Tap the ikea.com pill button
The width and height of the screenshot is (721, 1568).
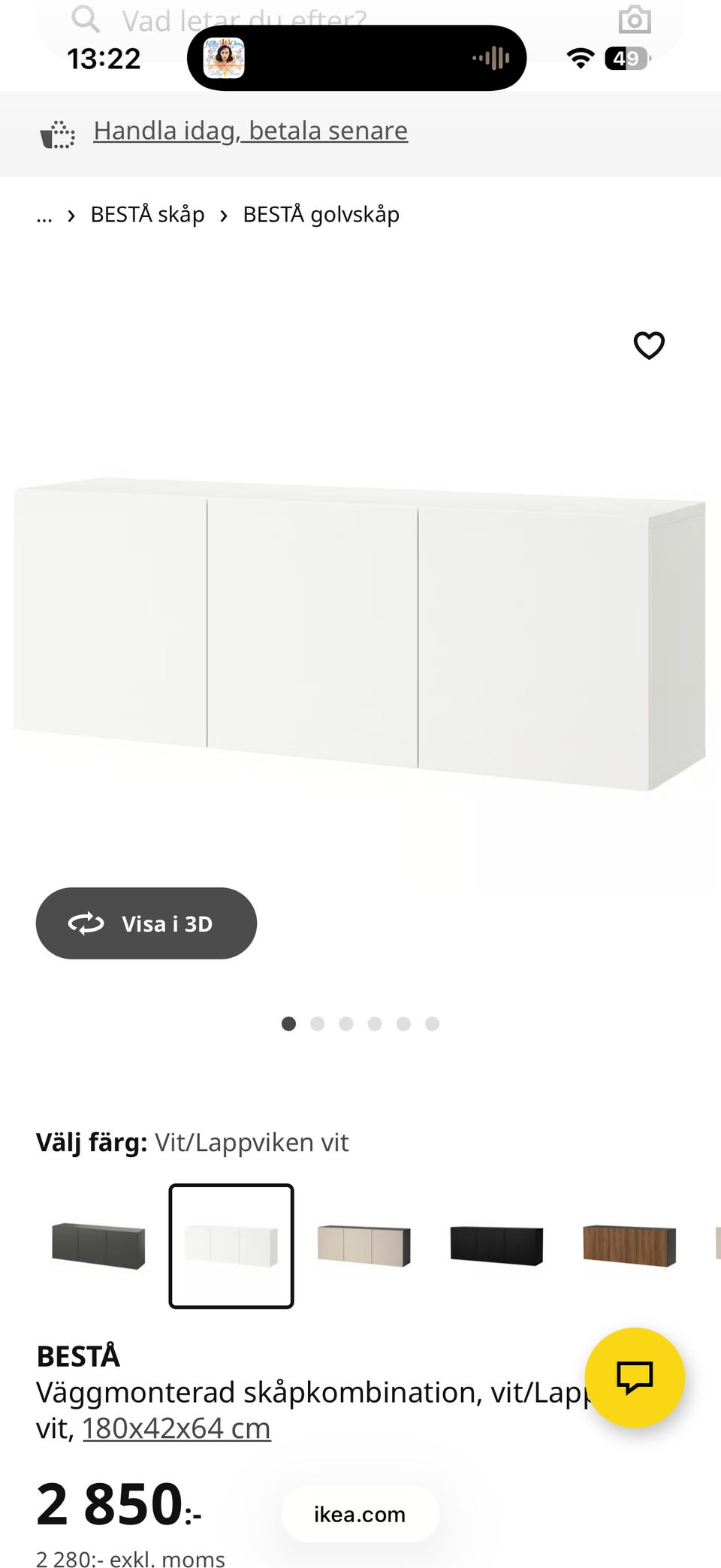(359, 1515)
